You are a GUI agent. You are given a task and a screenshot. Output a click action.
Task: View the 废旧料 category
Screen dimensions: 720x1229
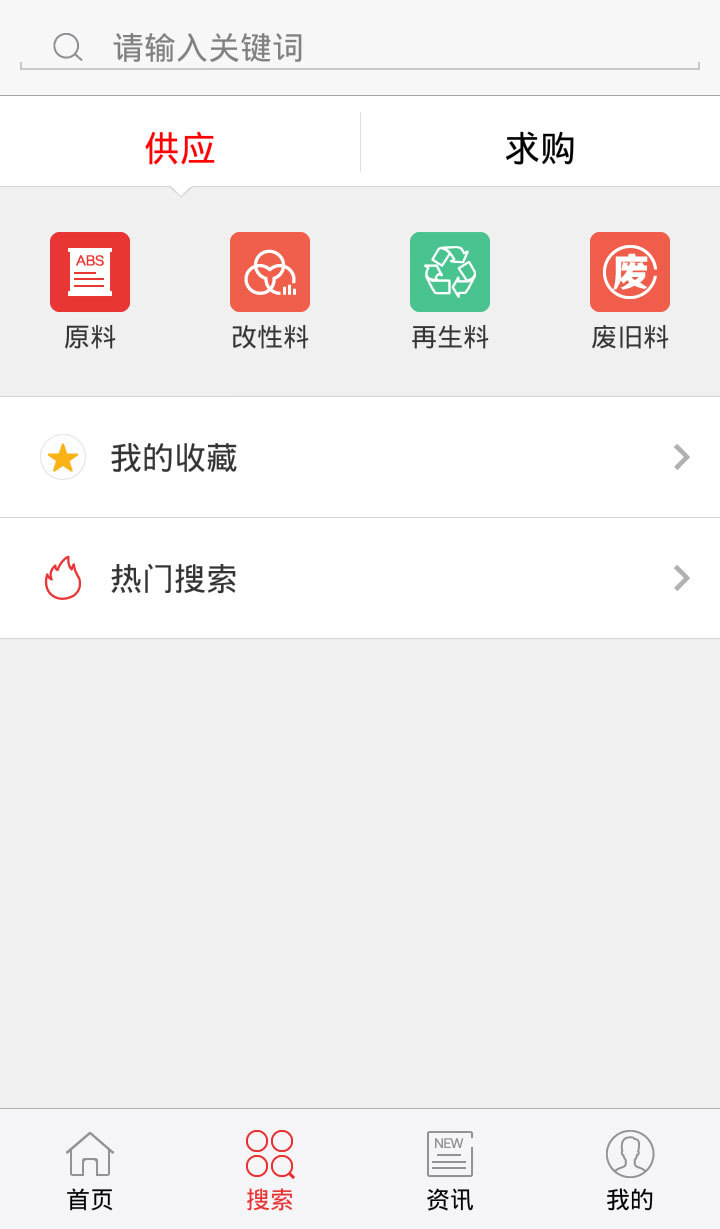630,290
